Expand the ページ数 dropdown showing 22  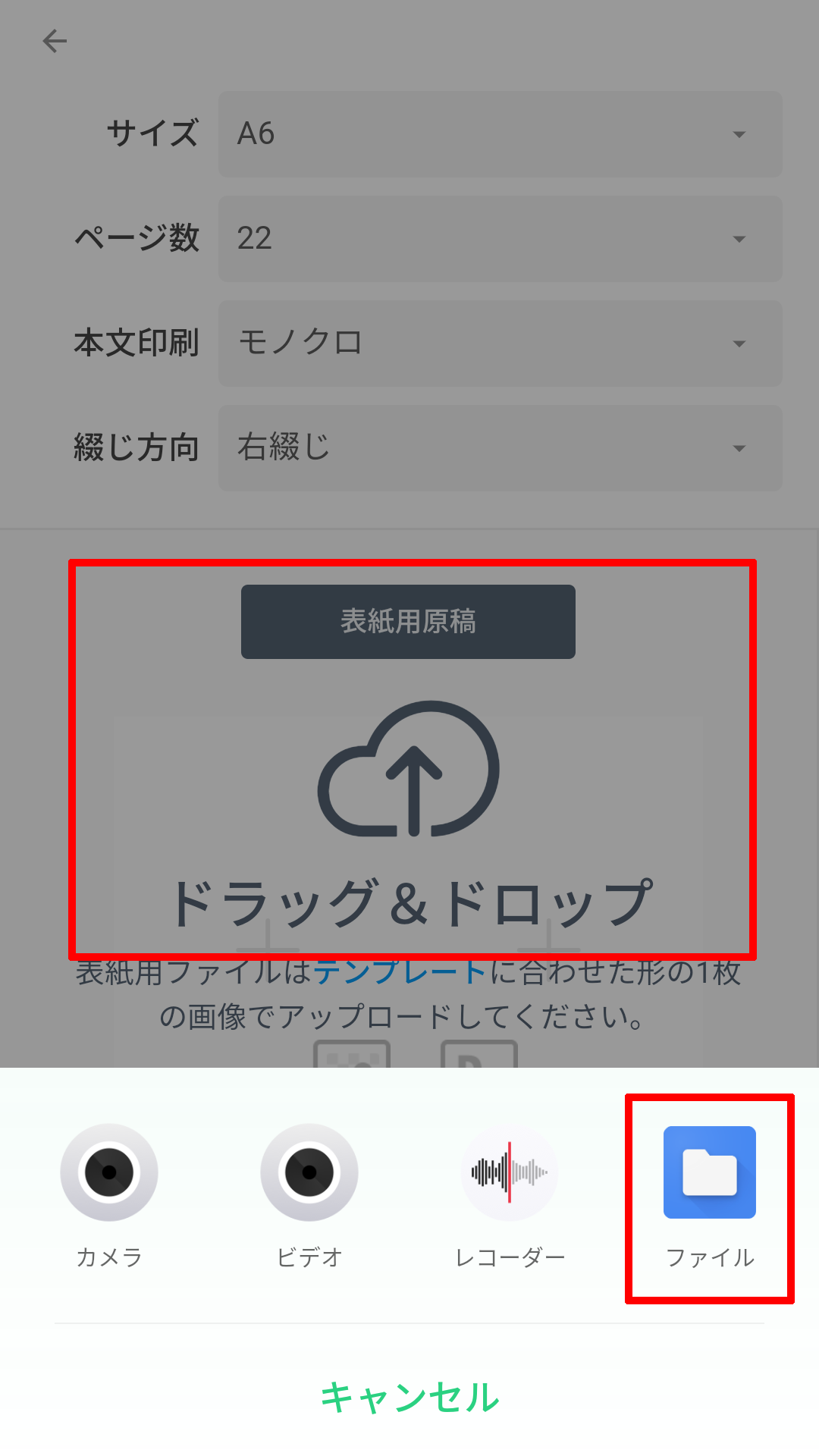point(500,239)
